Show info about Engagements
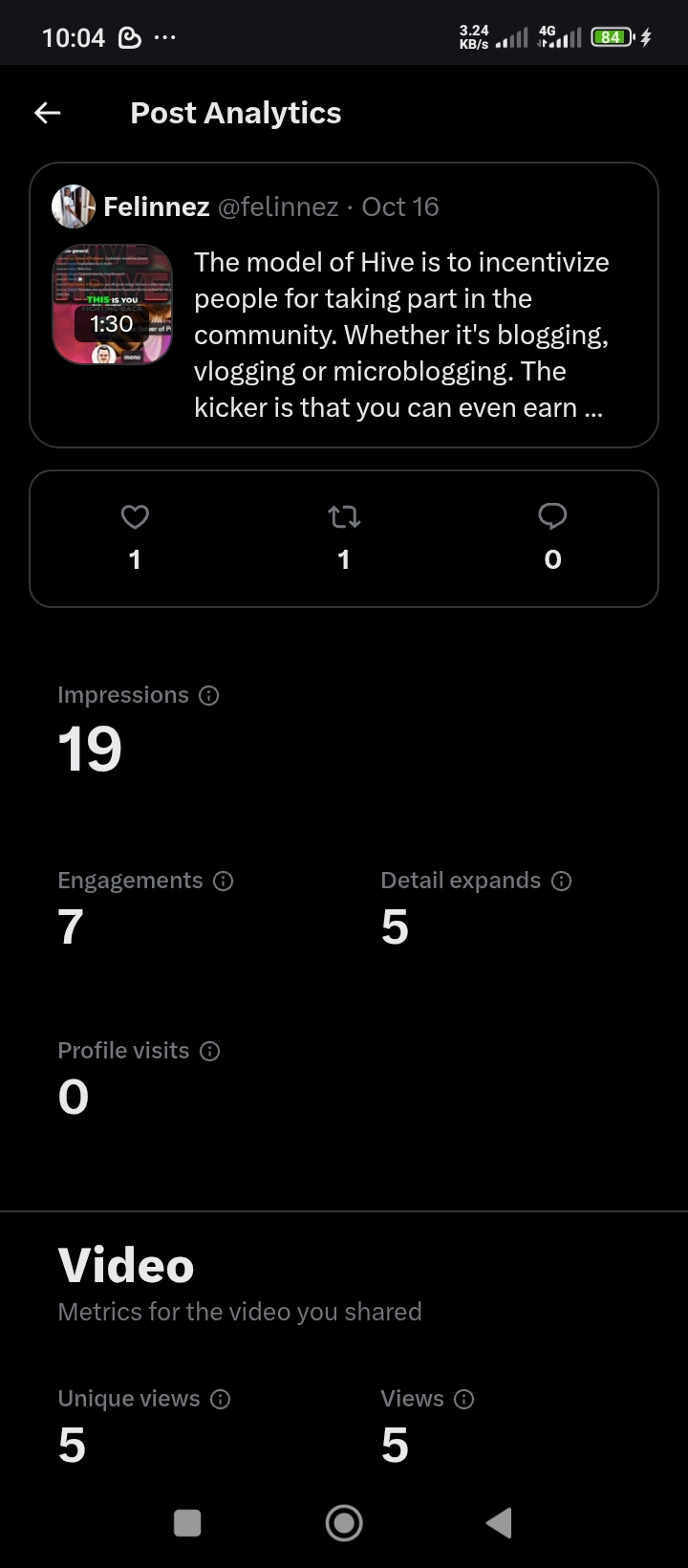The width and height of the screenshot is (688, 1568). coord(224,882)
